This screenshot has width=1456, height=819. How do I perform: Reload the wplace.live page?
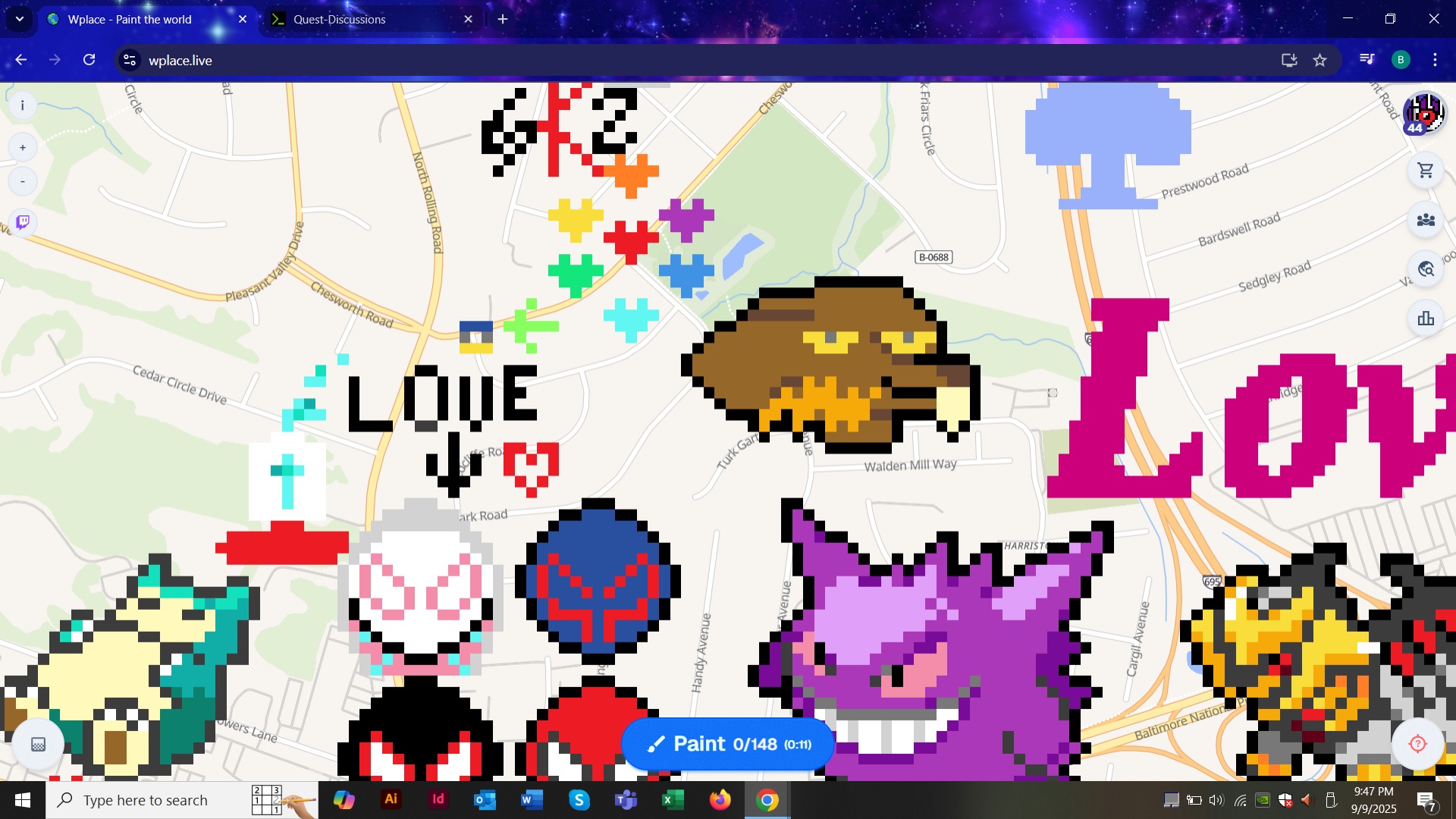click(89, 60)
